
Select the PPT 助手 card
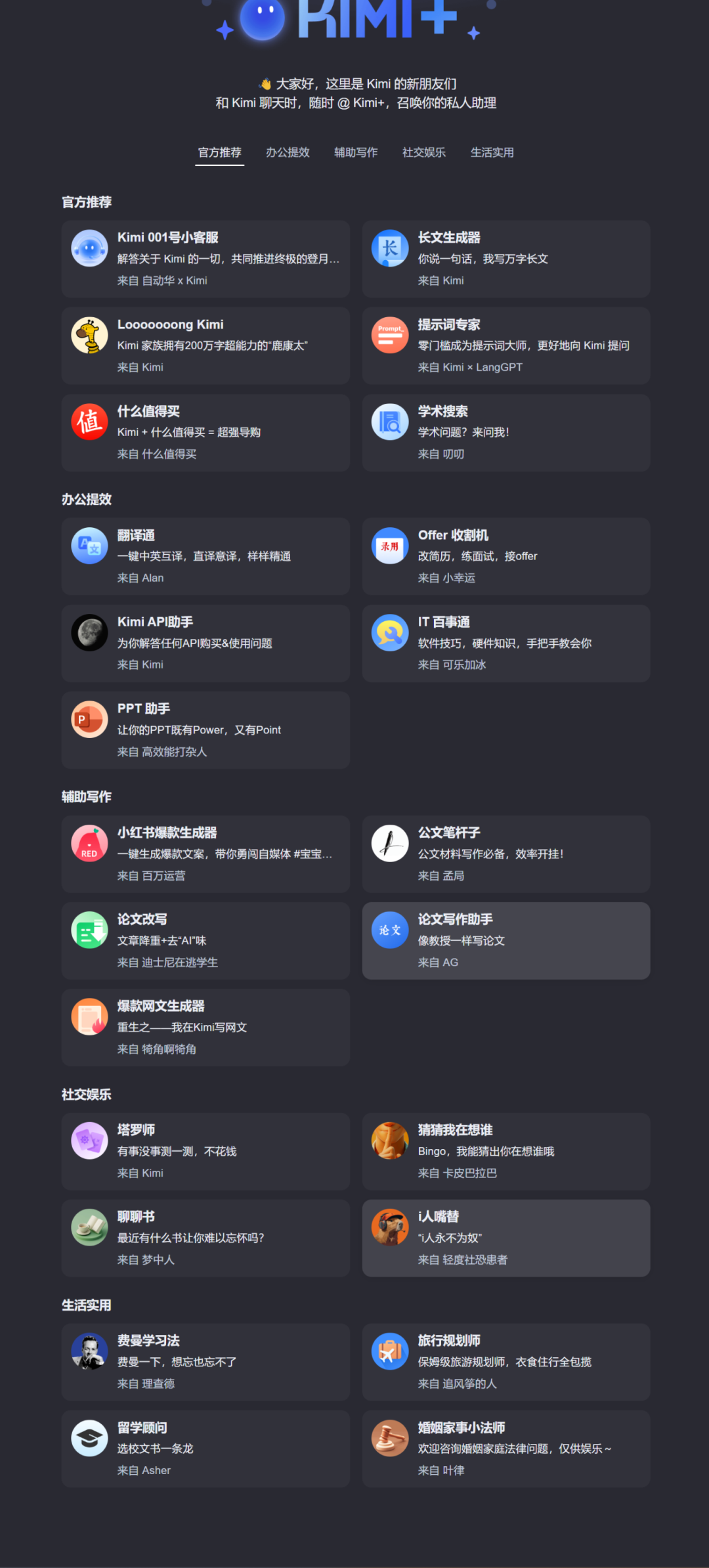click(205, 730)
